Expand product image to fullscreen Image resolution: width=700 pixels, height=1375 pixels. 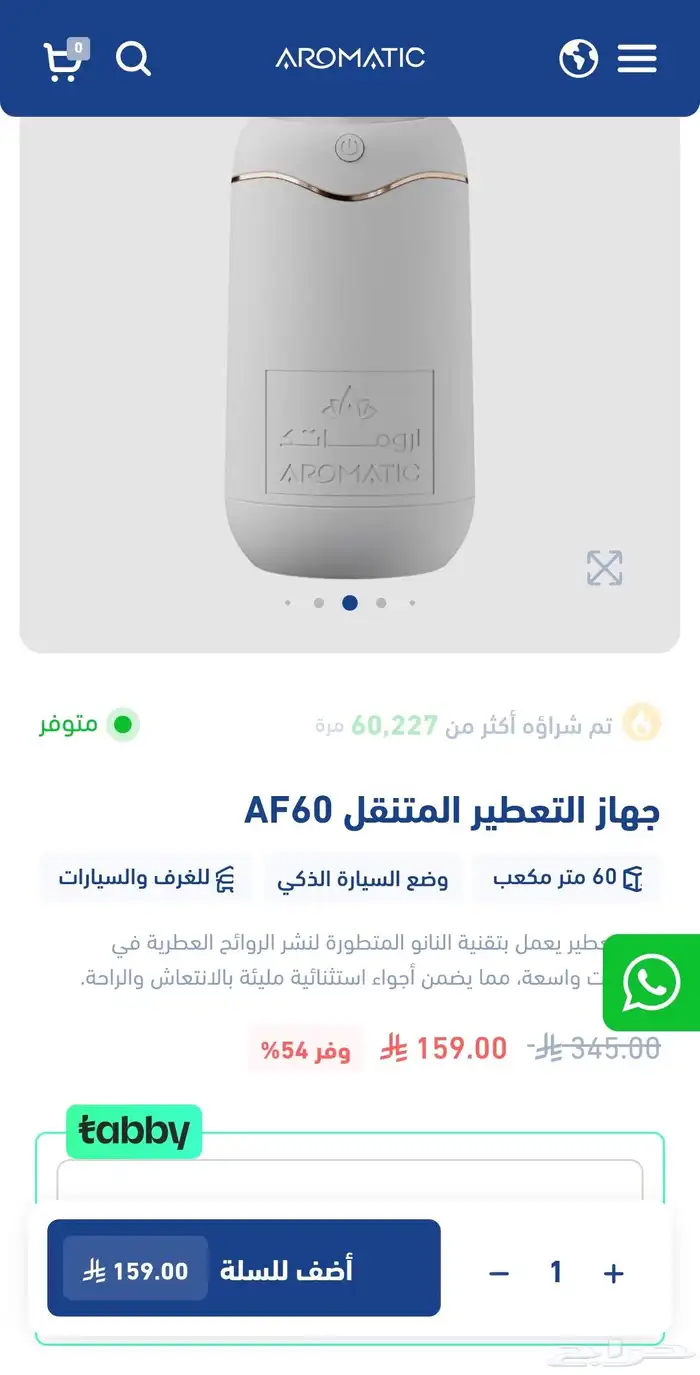604,568
